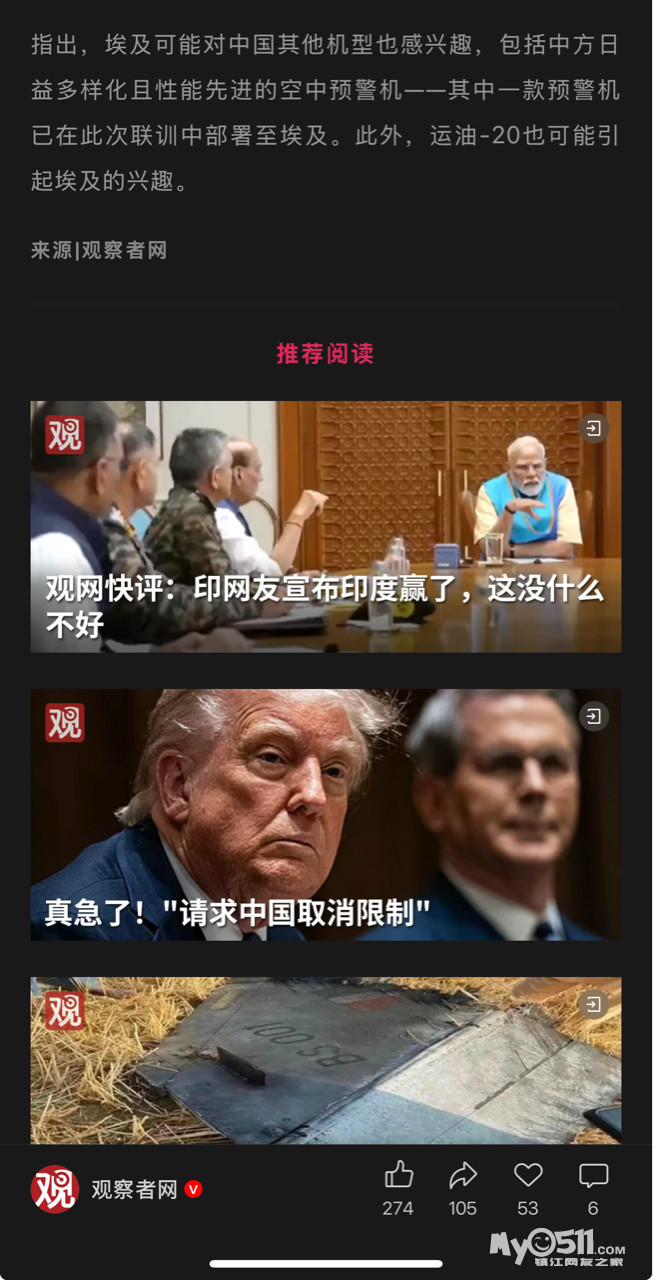Share this article via the arrow icon

point(463,1176)
